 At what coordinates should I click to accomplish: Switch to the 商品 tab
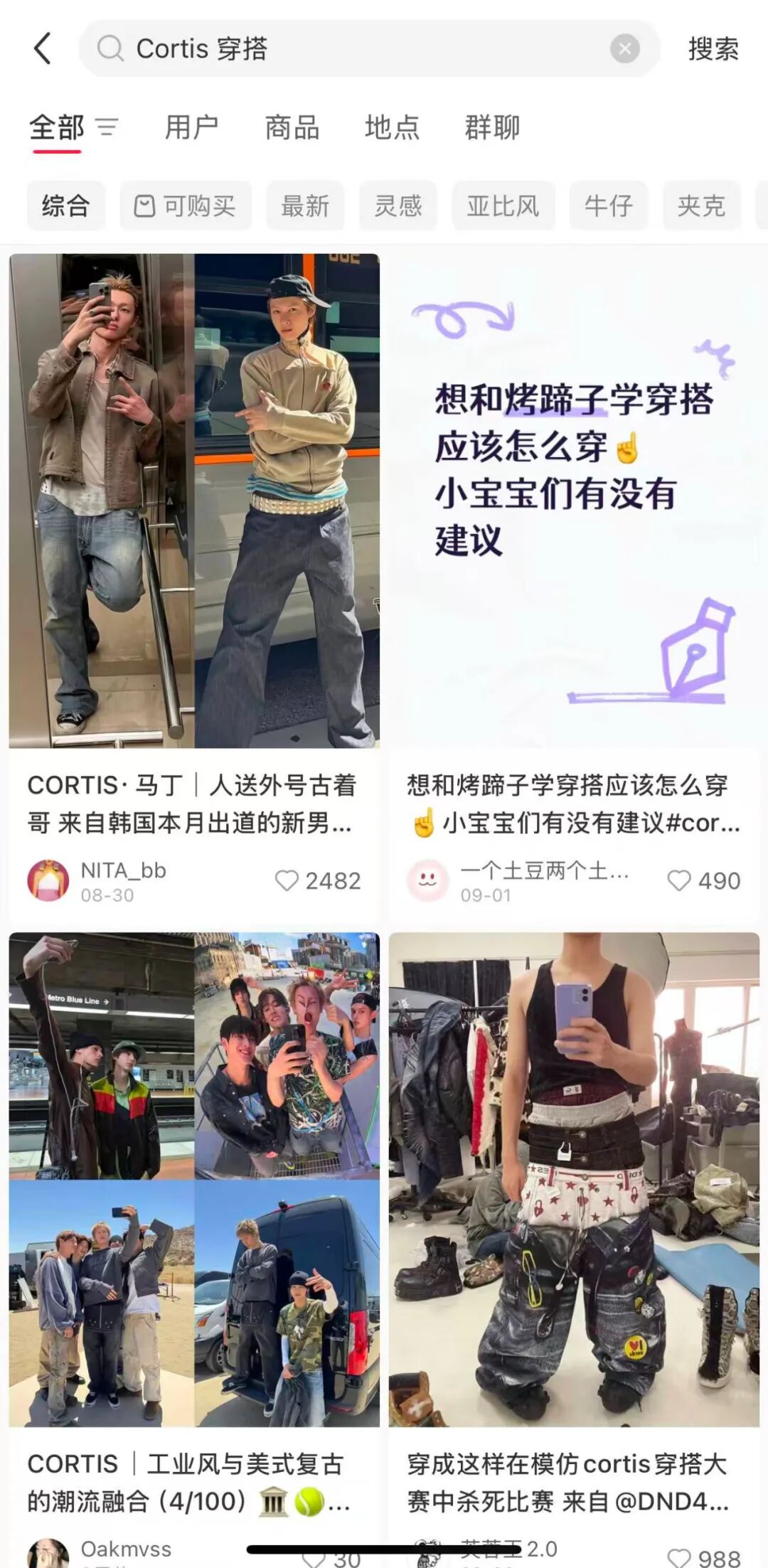(292, 127)
